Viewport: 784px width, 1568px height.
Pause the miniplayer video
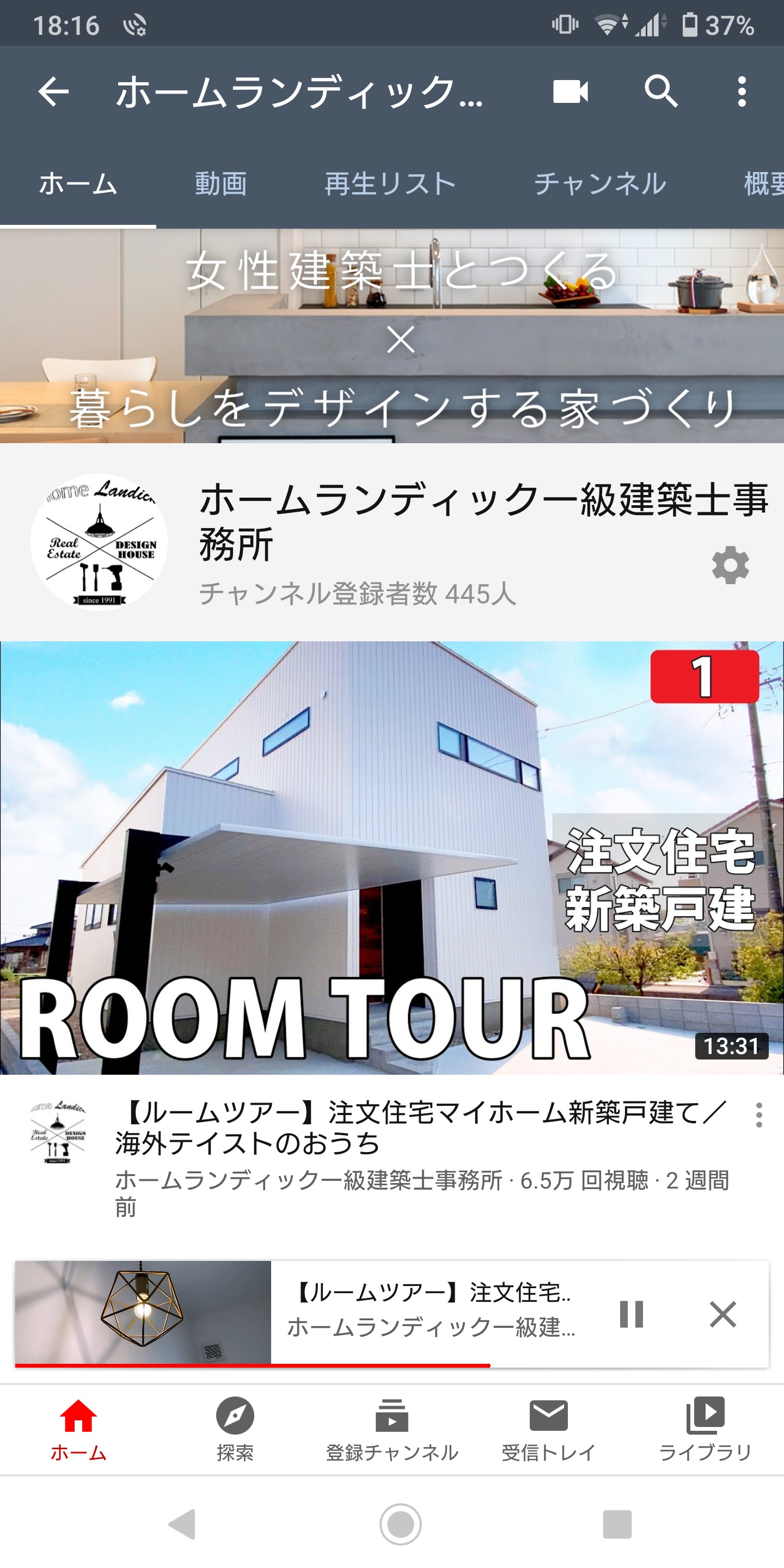631,1314
